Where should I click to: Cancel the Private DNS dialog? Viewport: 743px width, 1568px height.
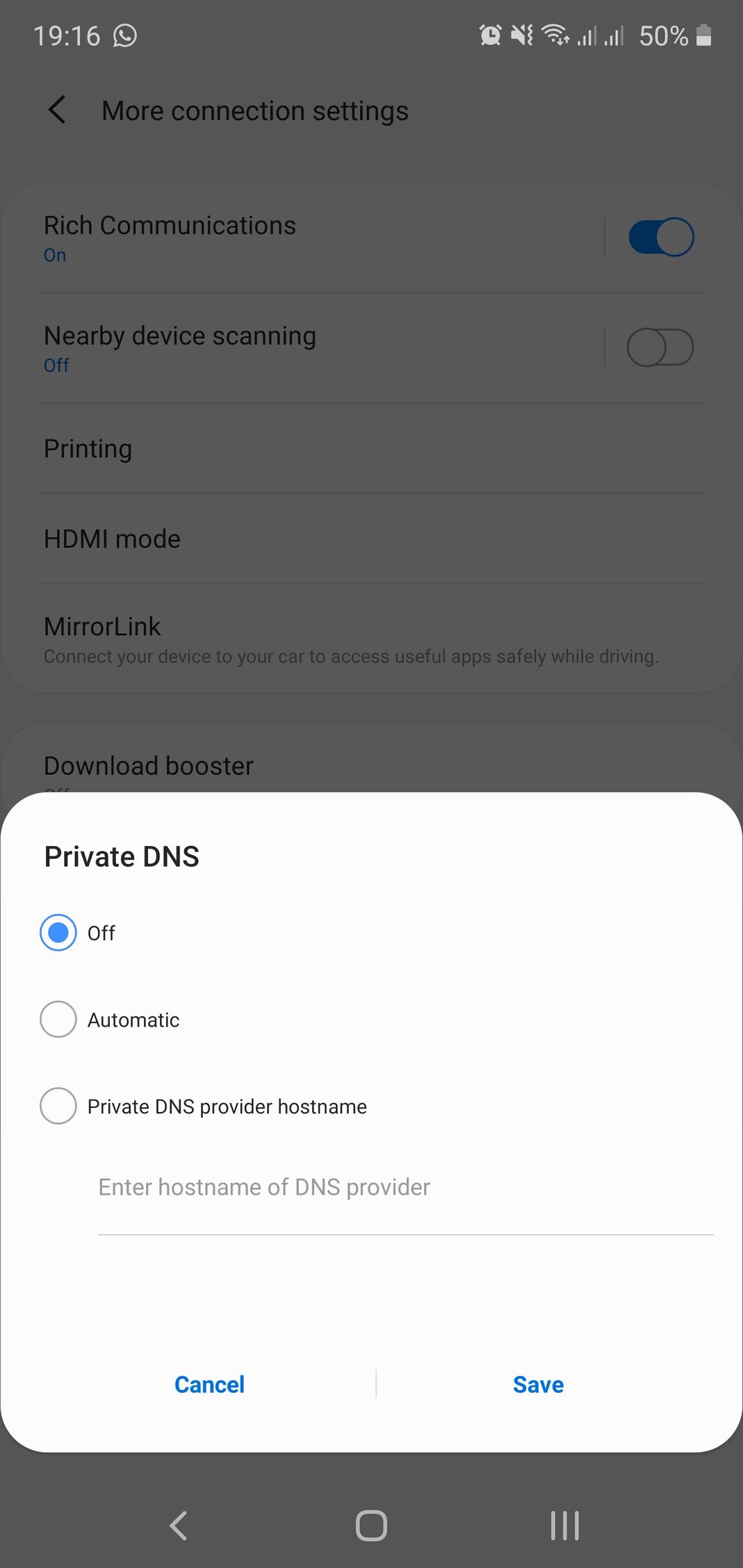click(209, 1385)
